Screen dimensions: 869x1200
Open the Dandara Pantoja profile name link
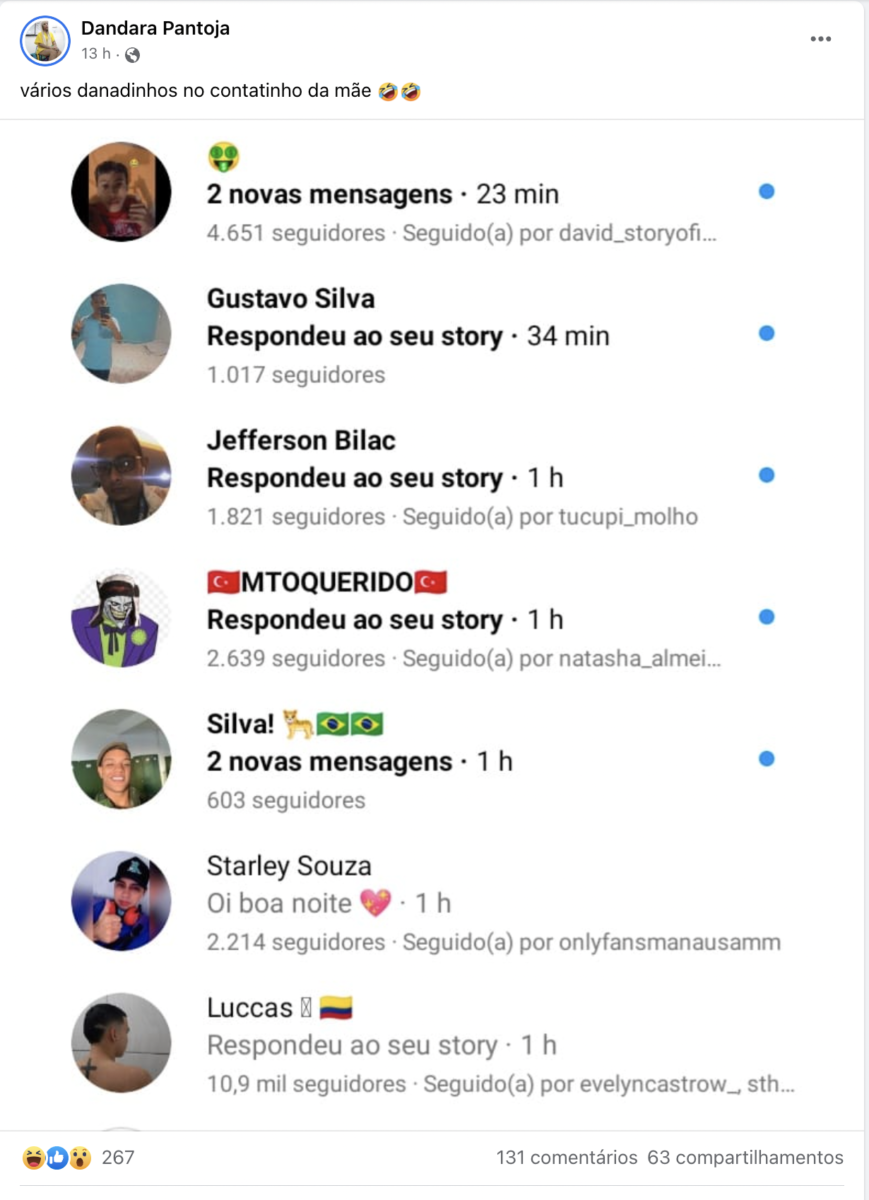point(155,28)
